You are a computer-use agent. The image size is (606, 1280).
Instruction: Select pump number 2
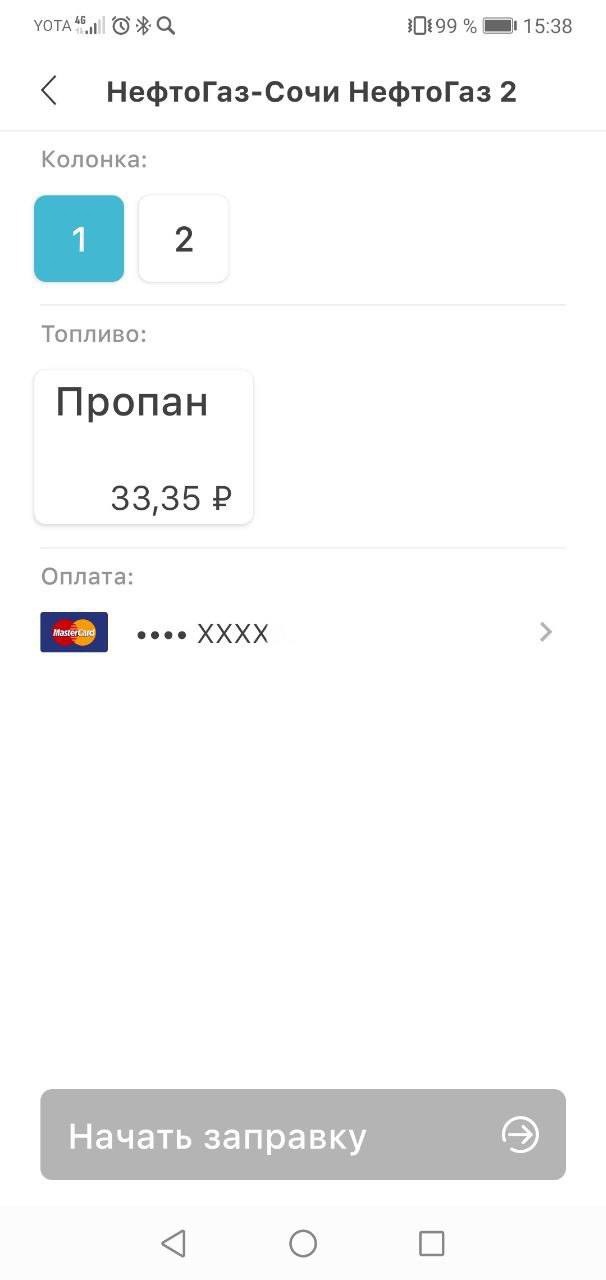coord(183,239)
